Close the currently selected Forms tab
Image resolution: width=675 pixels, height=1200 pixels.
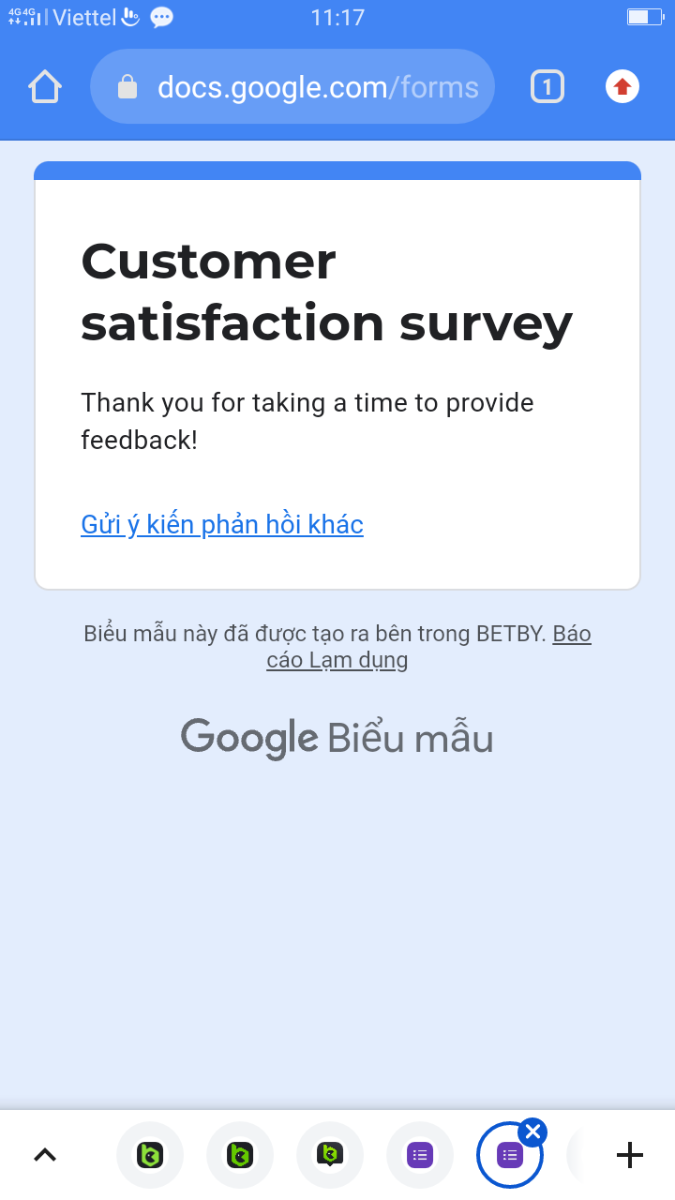[533, 1132]
